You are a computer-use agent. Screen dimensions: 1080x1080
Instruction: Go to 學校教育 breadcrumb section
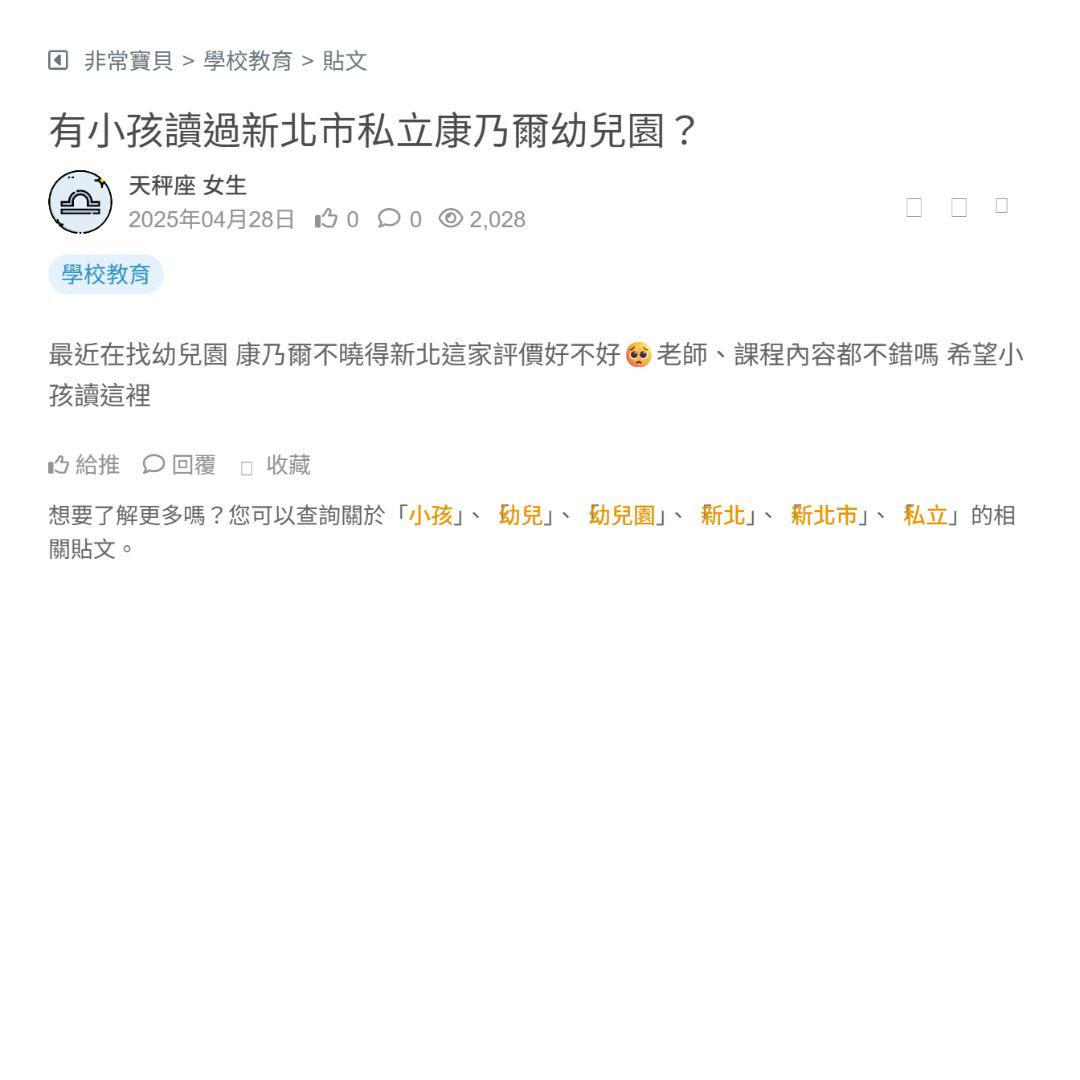tap(248, 61)
